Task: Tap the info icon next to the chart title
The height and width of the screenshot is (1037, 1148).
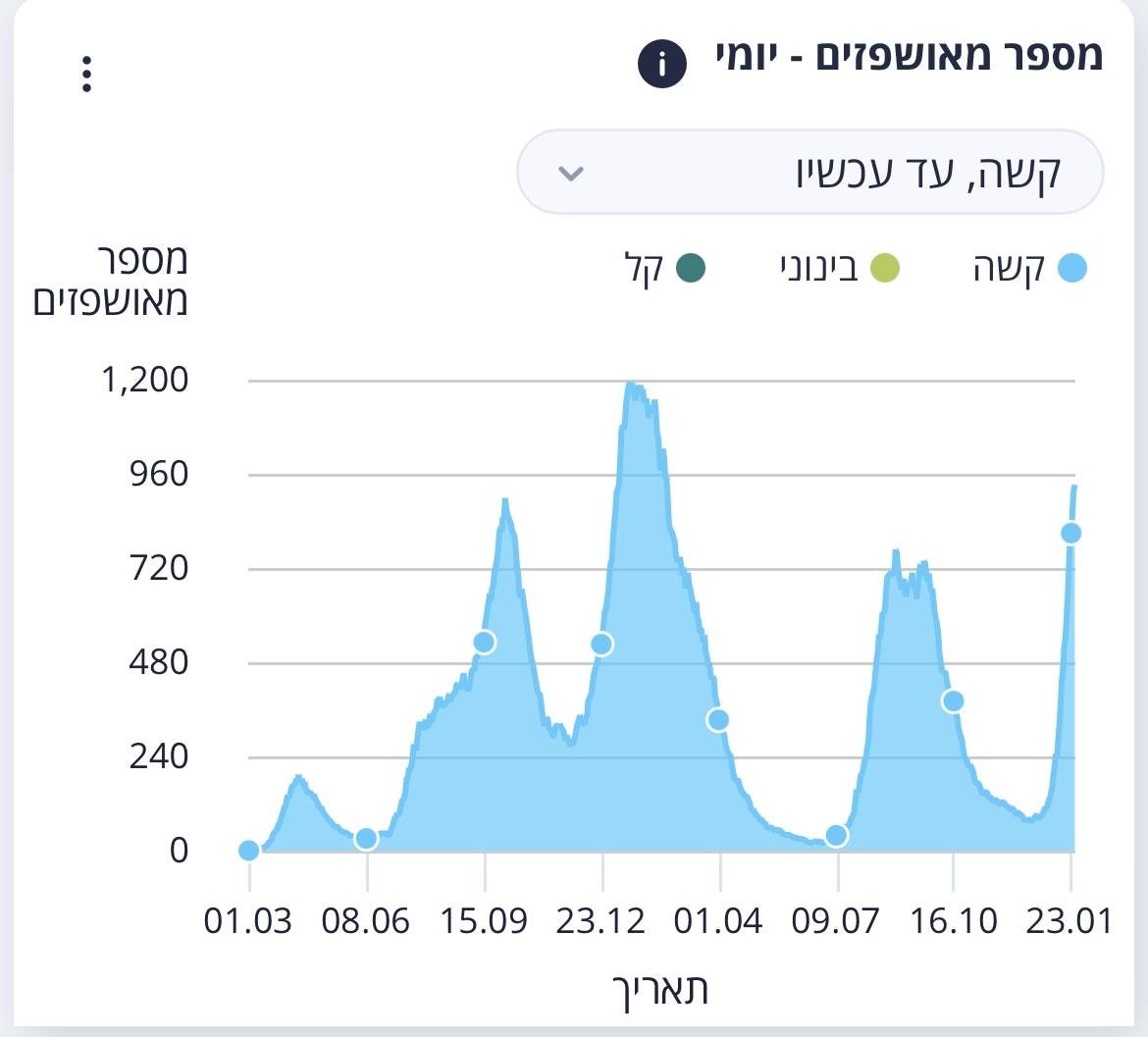Action: pyautogui.click(x=660, y=66)
